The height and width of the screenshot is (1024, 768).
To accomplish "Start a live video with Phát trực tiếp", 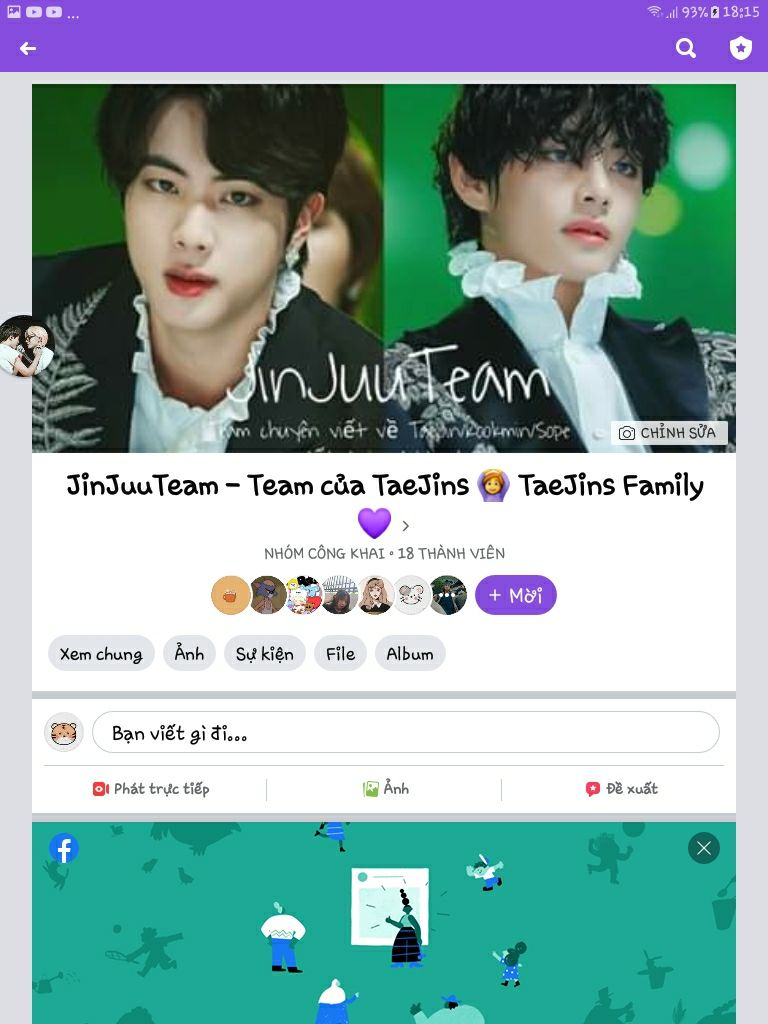I will click(151, 789).
